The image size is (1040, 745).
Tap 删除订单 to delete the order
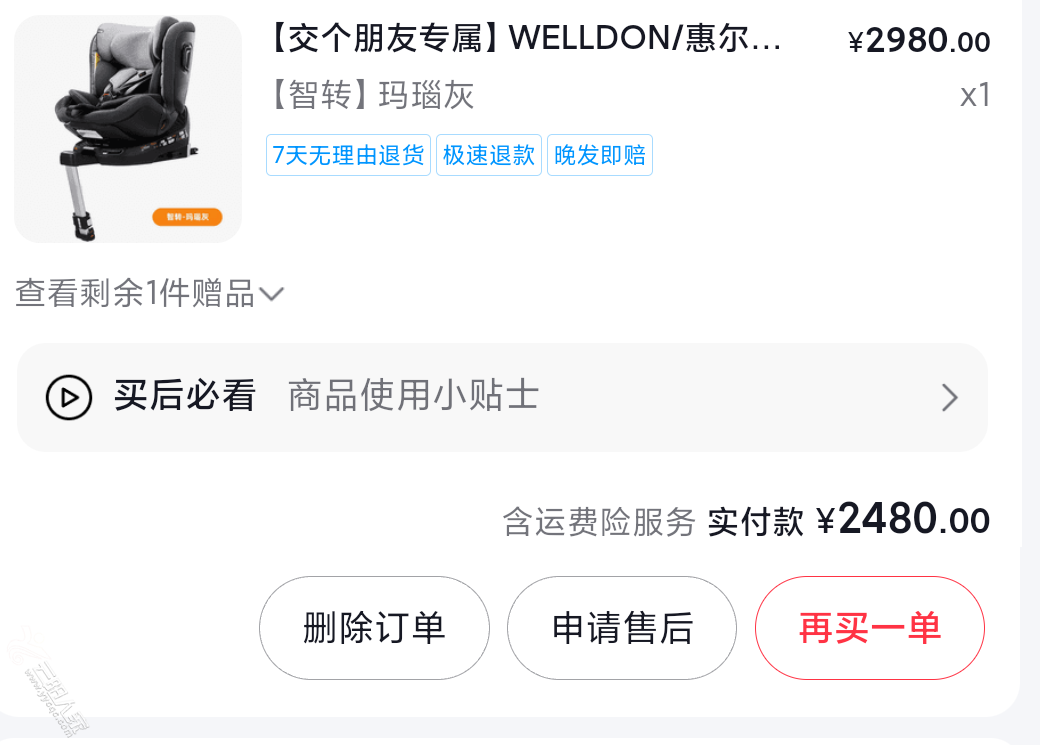(374, 628)
